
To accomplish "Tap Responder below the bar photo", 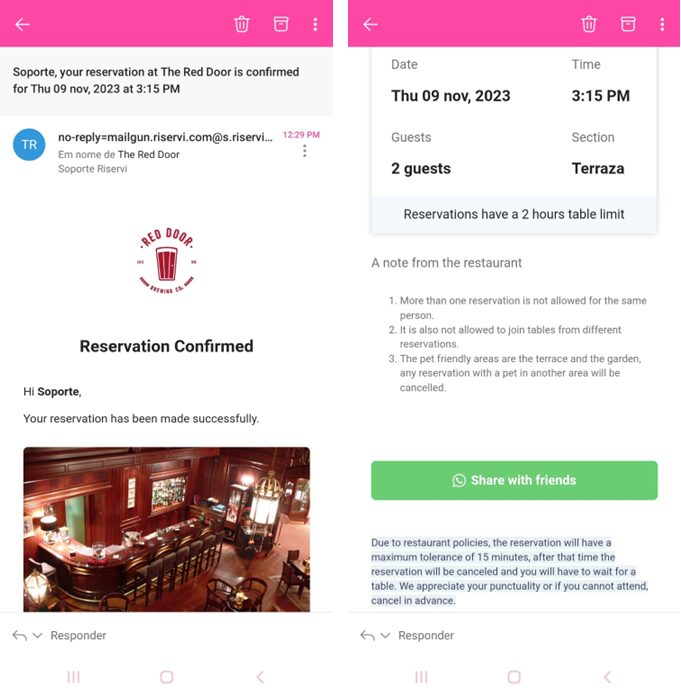I will coord(77,635).
